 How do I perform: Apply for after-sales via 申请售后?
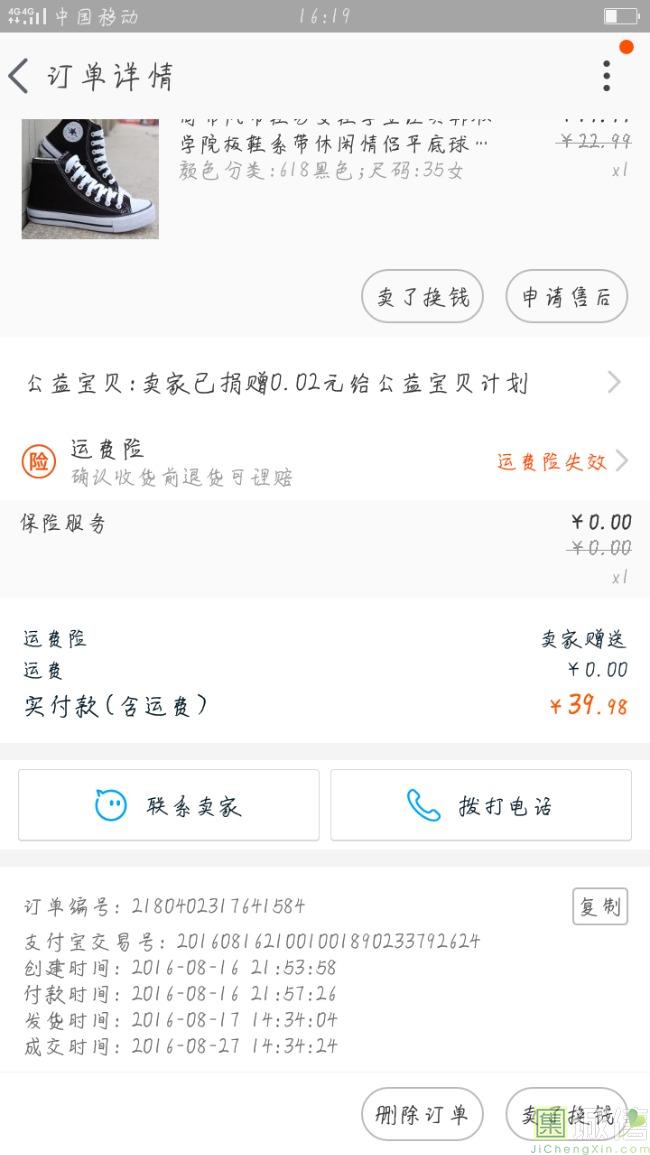[x=566, y=297]
